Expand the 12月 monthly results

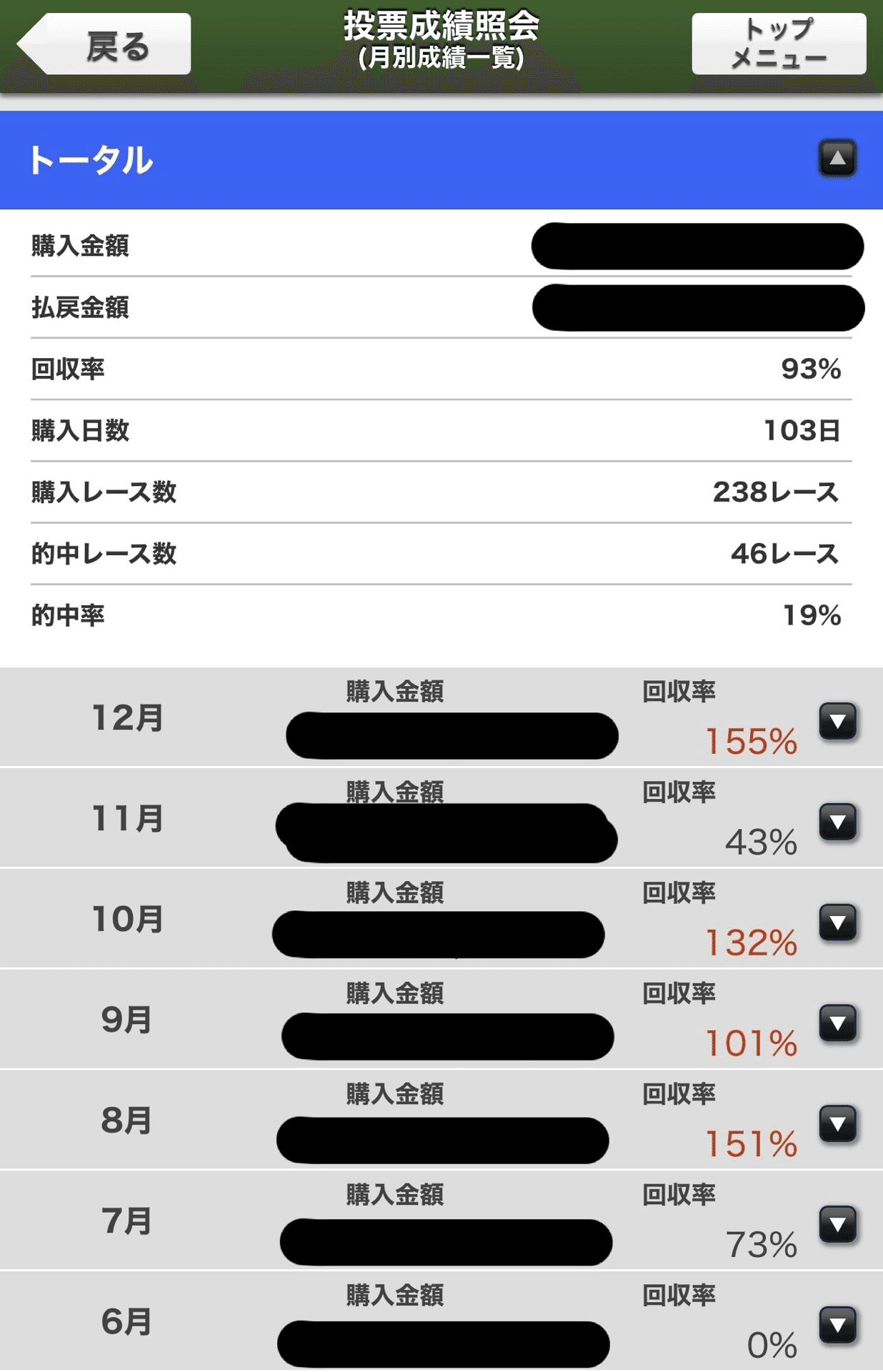pos(837,721)
